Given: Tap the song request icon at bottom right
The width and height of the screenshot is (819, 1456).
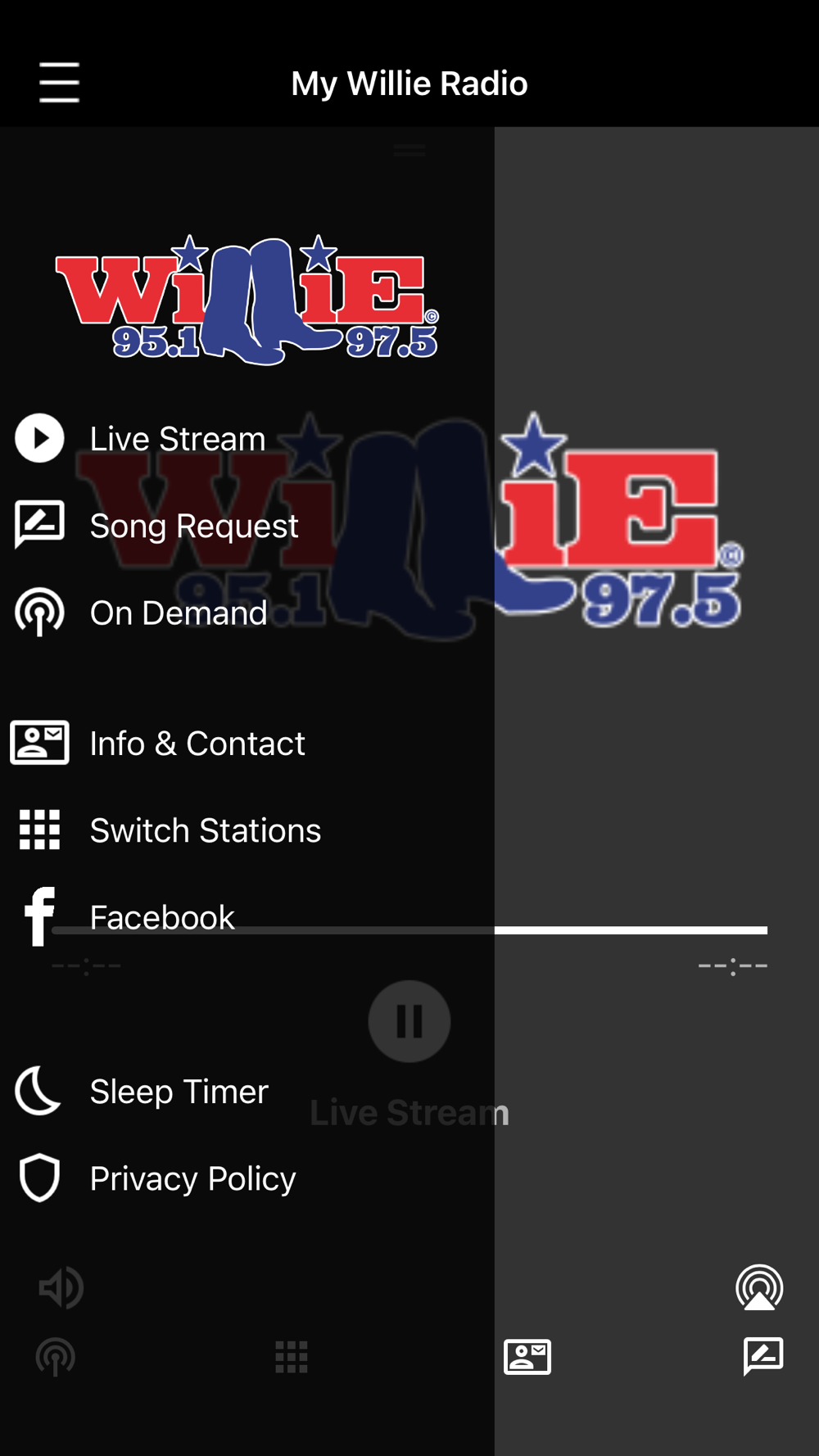Looking at the screenshot, I should pos(763,1356).
